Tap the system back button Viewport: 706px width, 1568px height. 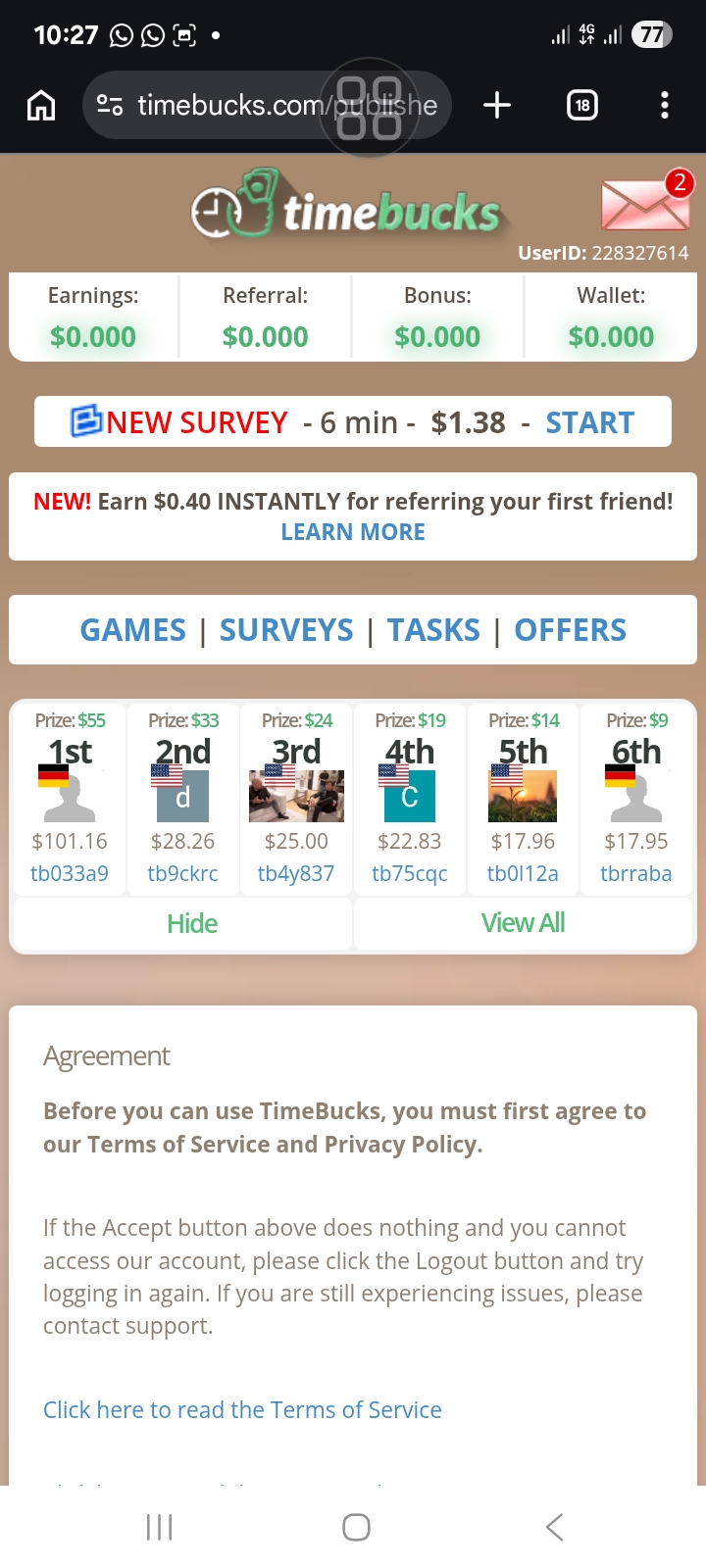[554, 1527]
